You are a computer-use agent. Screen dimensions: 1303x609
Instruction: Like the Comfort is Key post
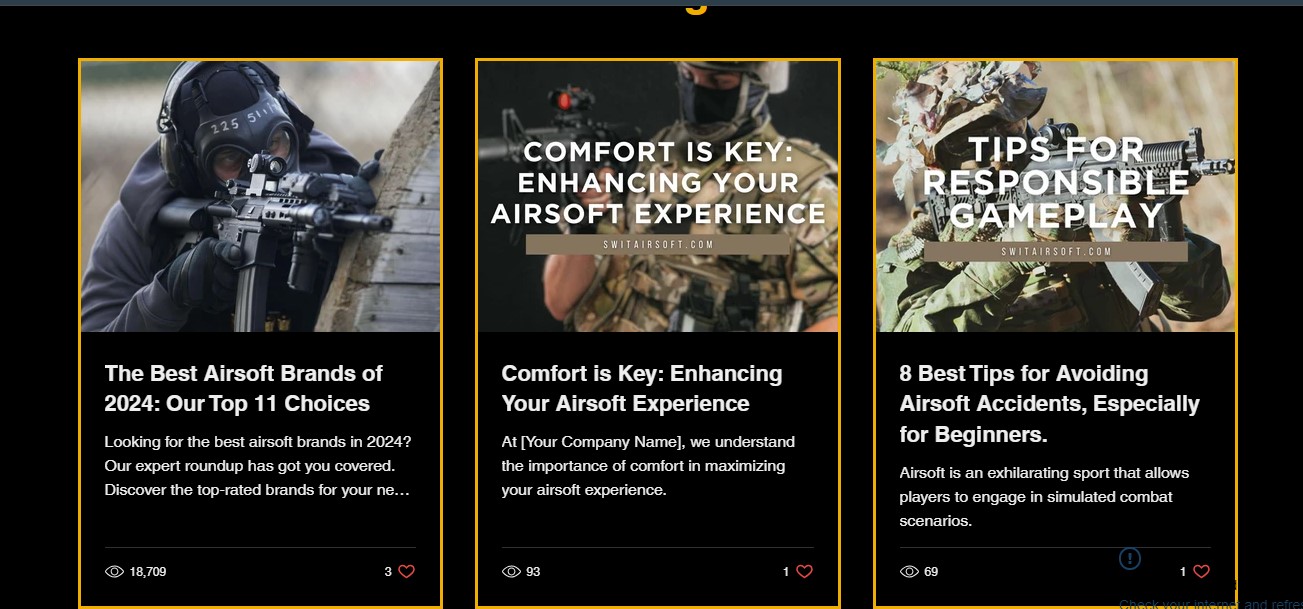(804, 572)
